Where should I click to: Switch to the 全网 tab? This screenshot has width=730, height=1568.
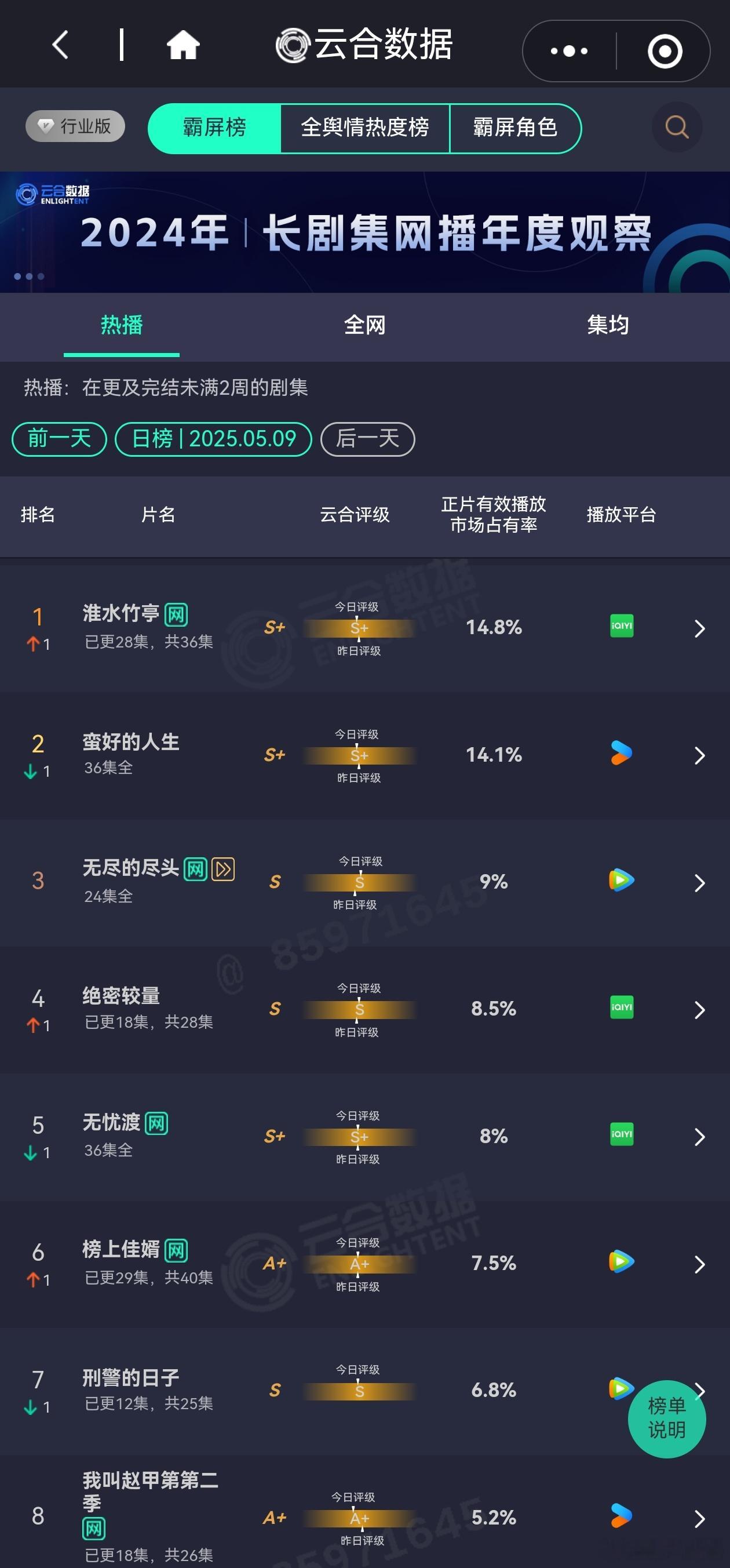pyautogui.click(x=364, y=325)
